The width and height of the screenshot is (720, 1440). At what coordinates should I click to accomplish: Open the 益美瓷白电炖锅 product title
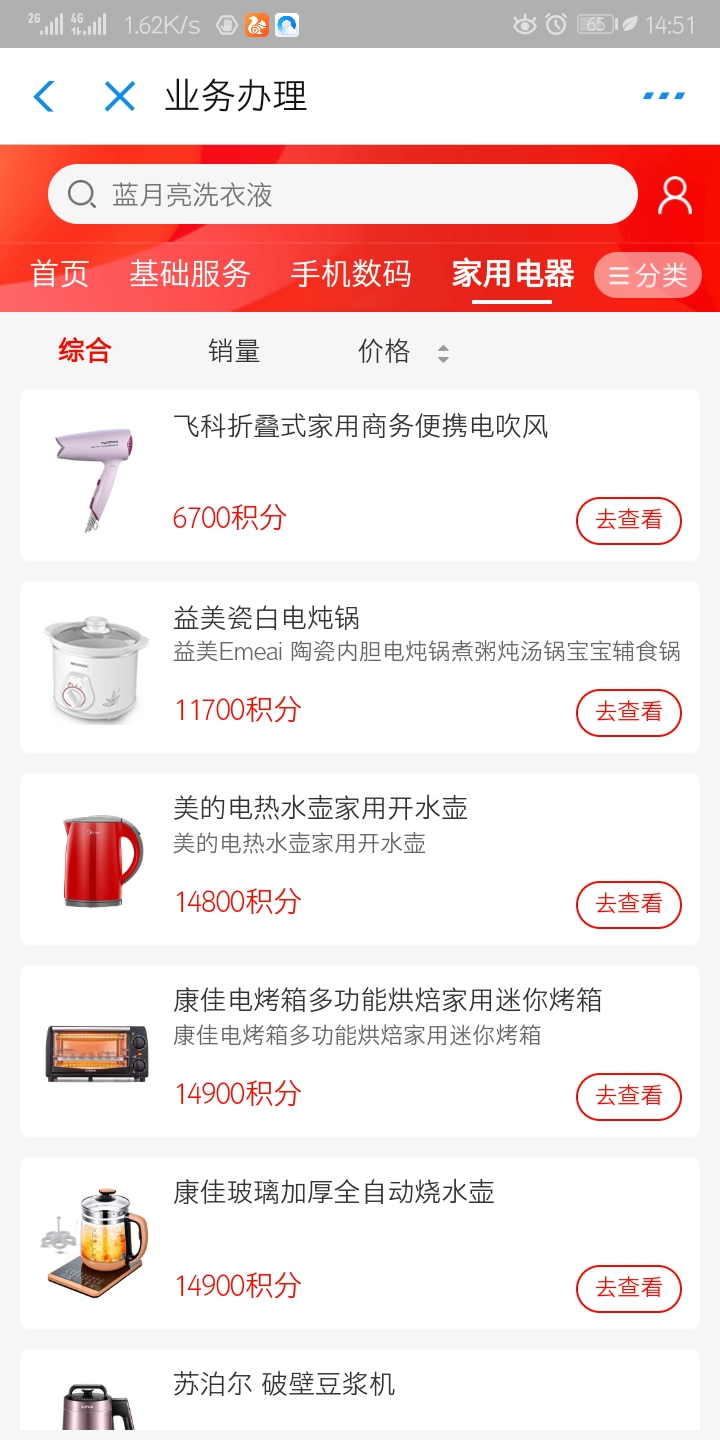tap(265, 618)
